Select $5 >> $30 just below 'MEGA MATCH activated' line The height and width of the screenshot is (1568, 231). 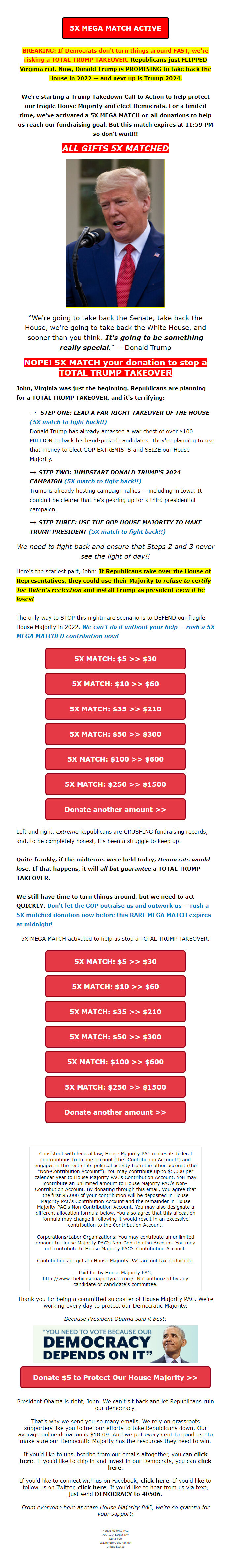[115, 961]
